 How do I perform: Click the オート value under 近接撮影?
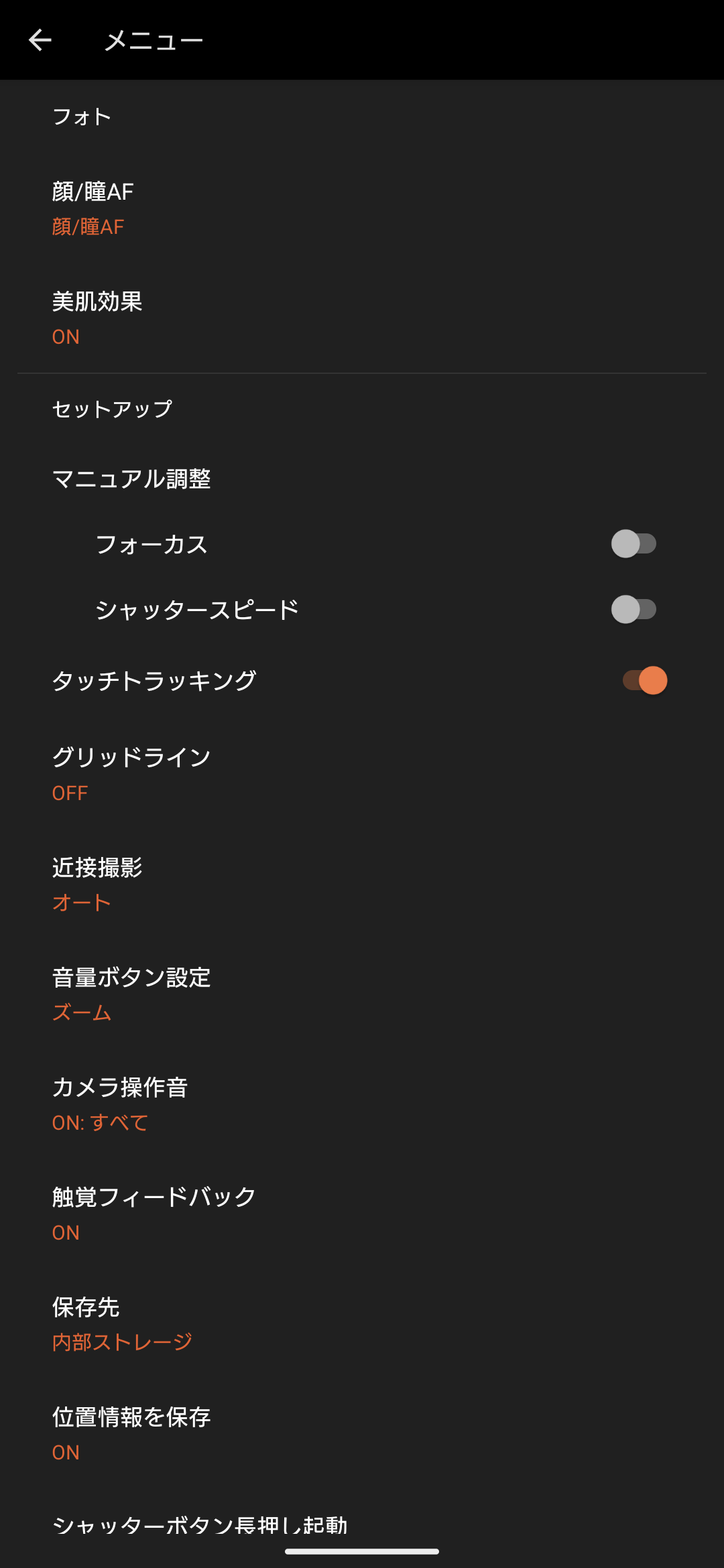(x=80, y=903)
